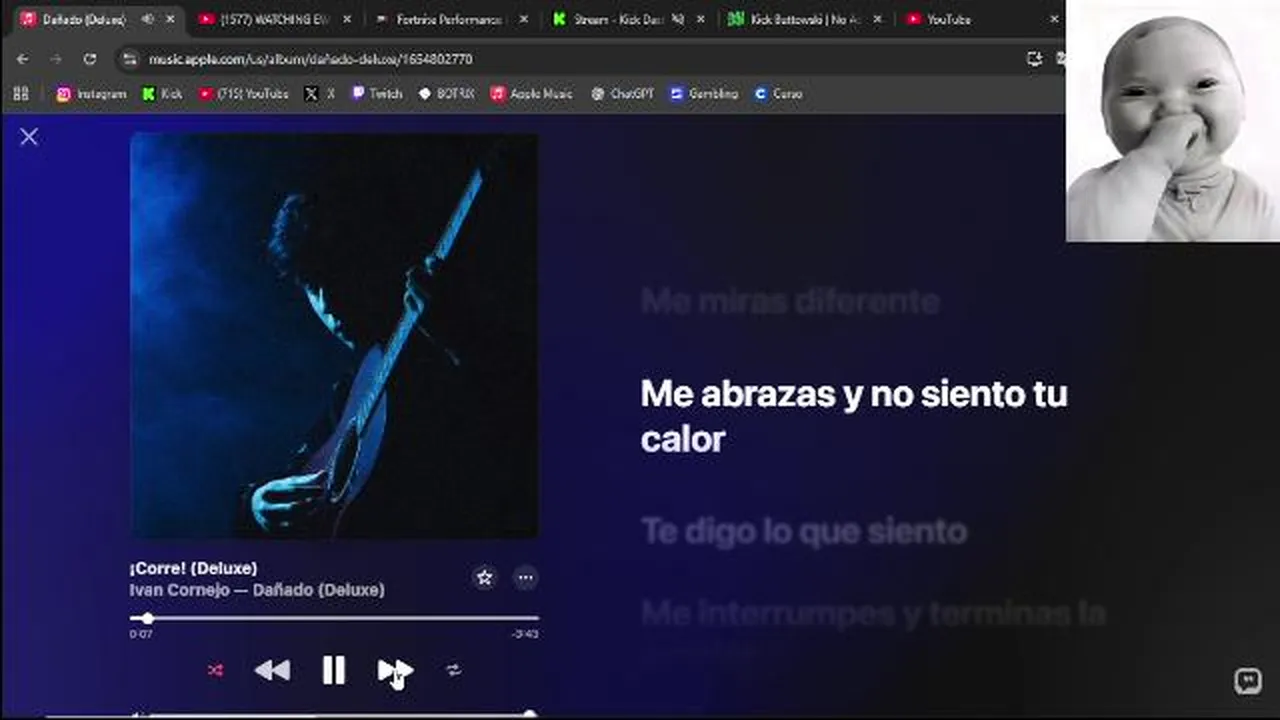Screen dimensions: 1280x720
Task: Toggle shuffle mode
Action: click(215, 671)
